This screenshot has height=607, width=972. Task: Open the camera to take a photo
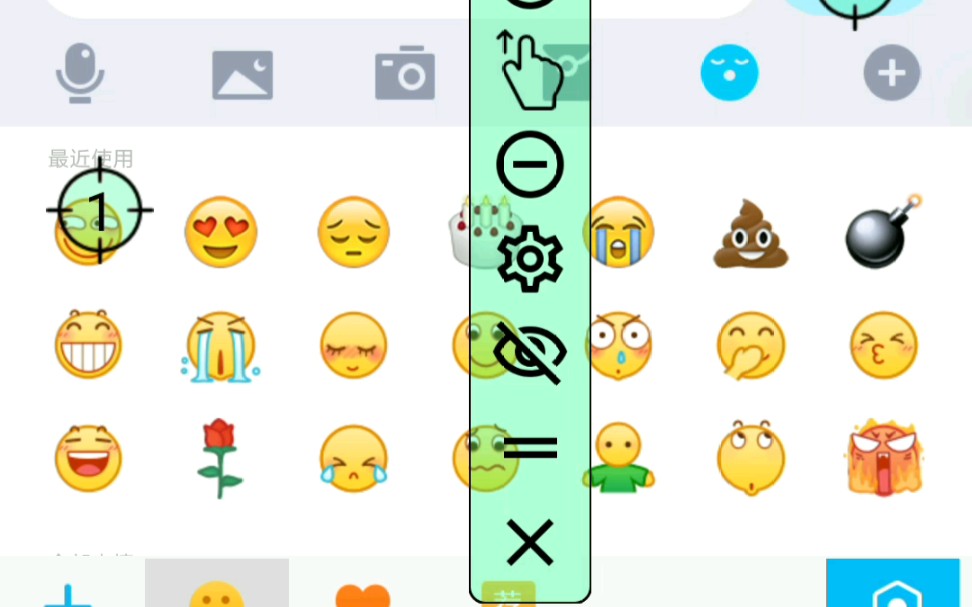point(405,73)
